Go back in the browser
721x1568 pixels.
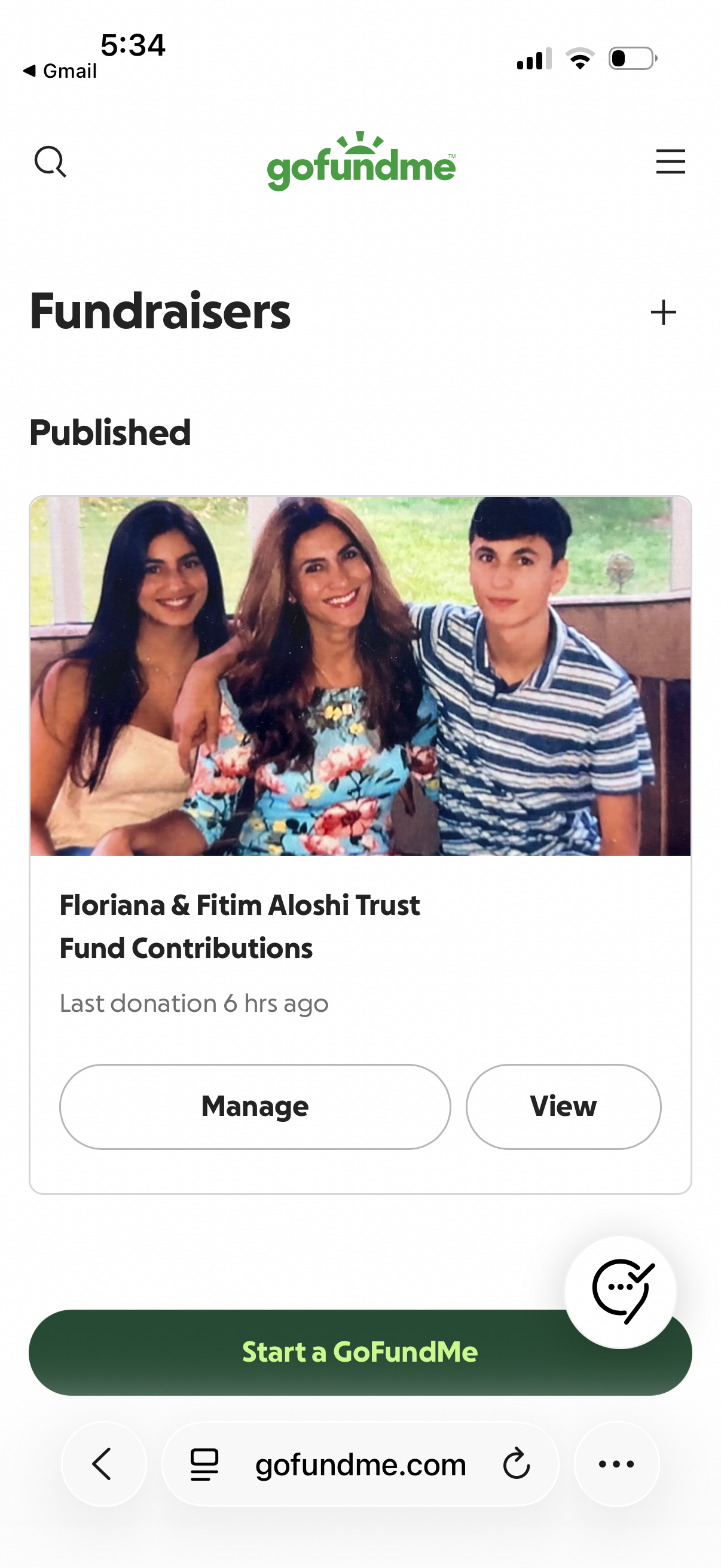103,1464
